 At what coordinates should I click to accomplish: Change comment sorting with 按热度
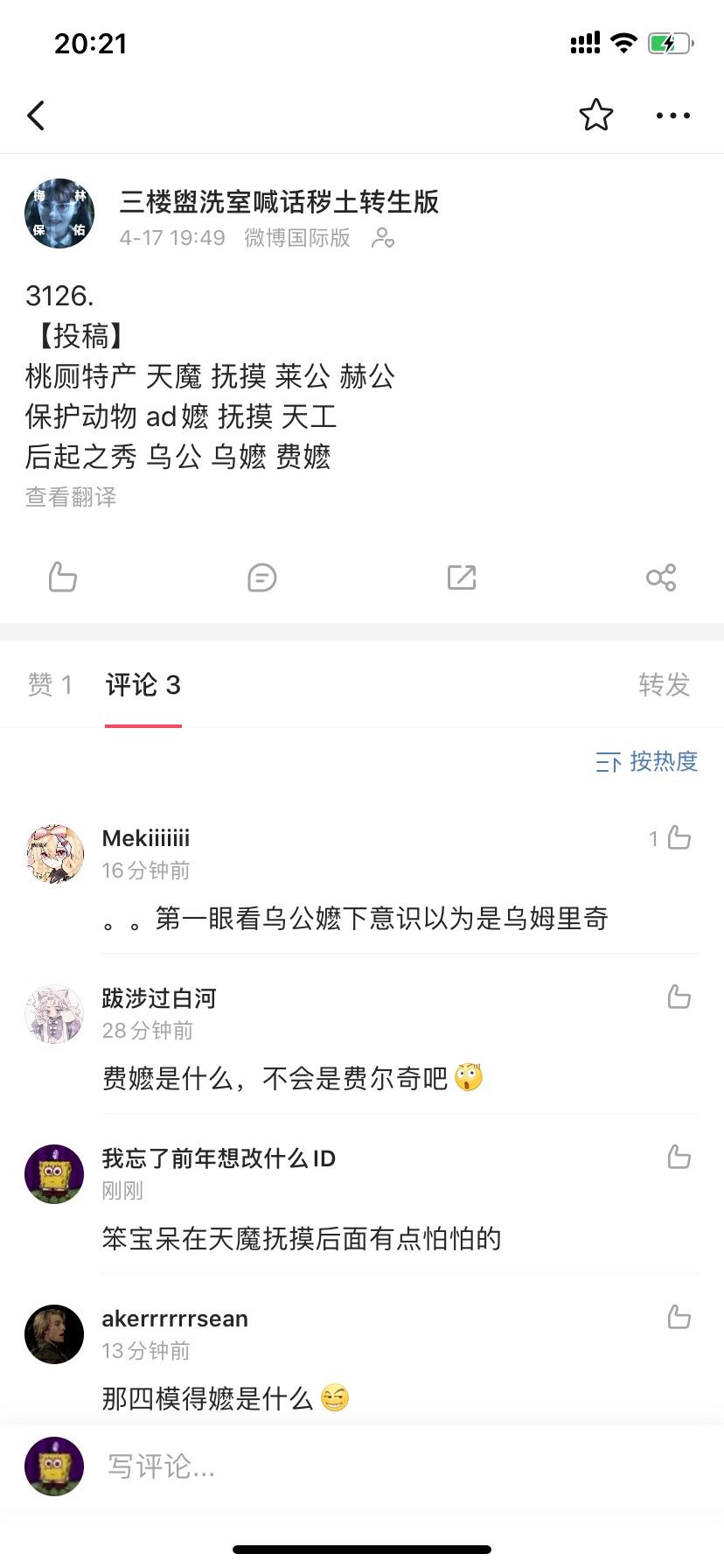click(x=647, y=762)
